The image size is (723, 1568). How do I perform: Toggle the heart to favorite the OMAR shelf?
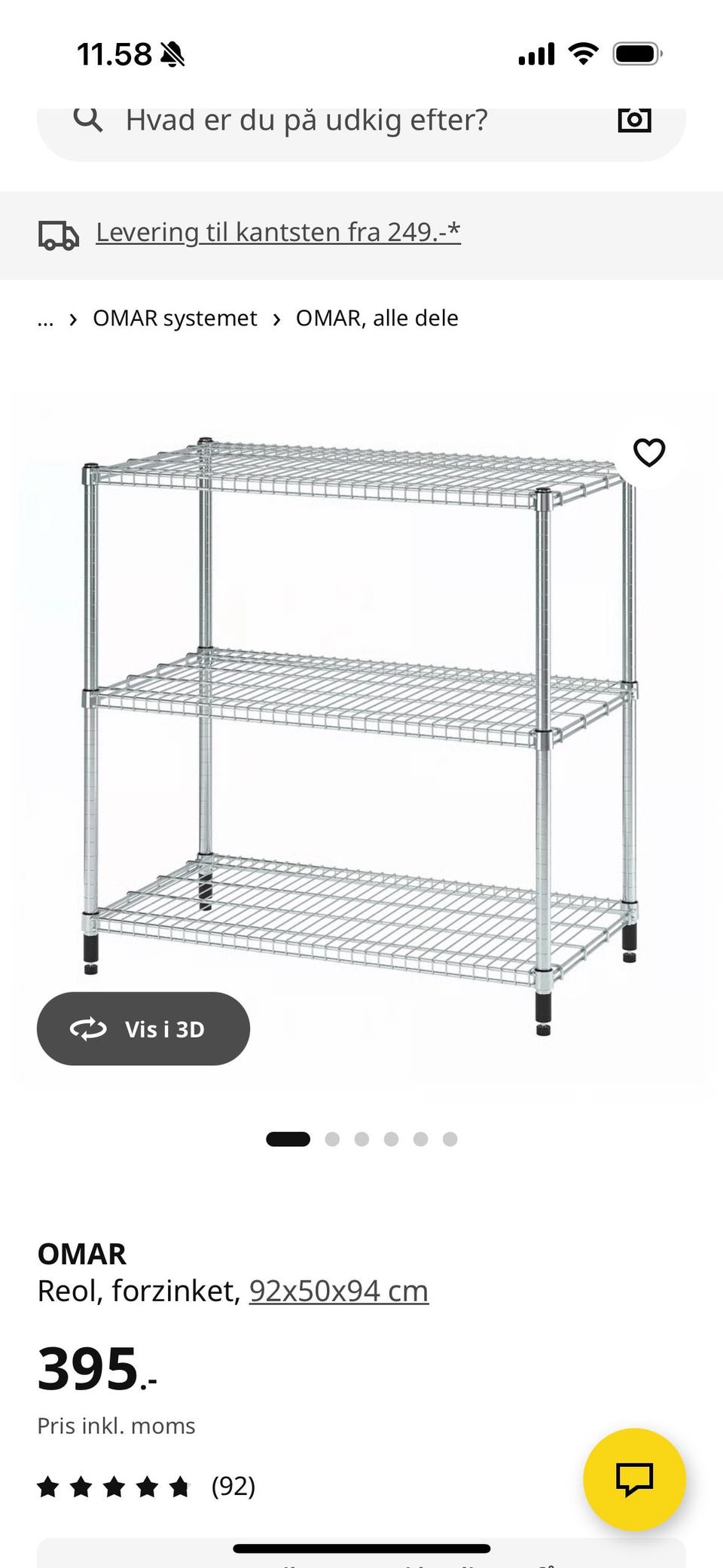click(648, 453)
